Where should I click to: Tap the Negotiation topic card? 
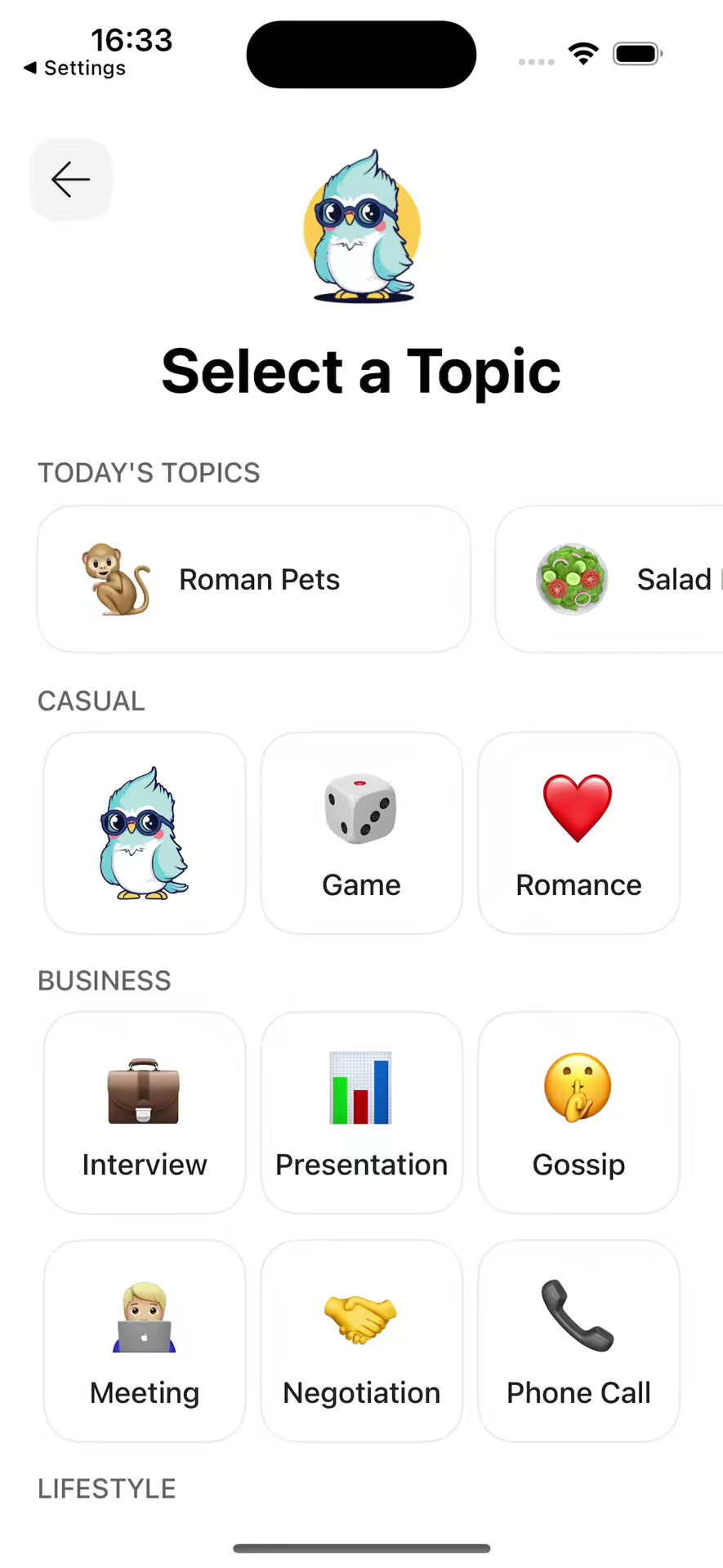pyautogui.click(x=361, y=1341)
